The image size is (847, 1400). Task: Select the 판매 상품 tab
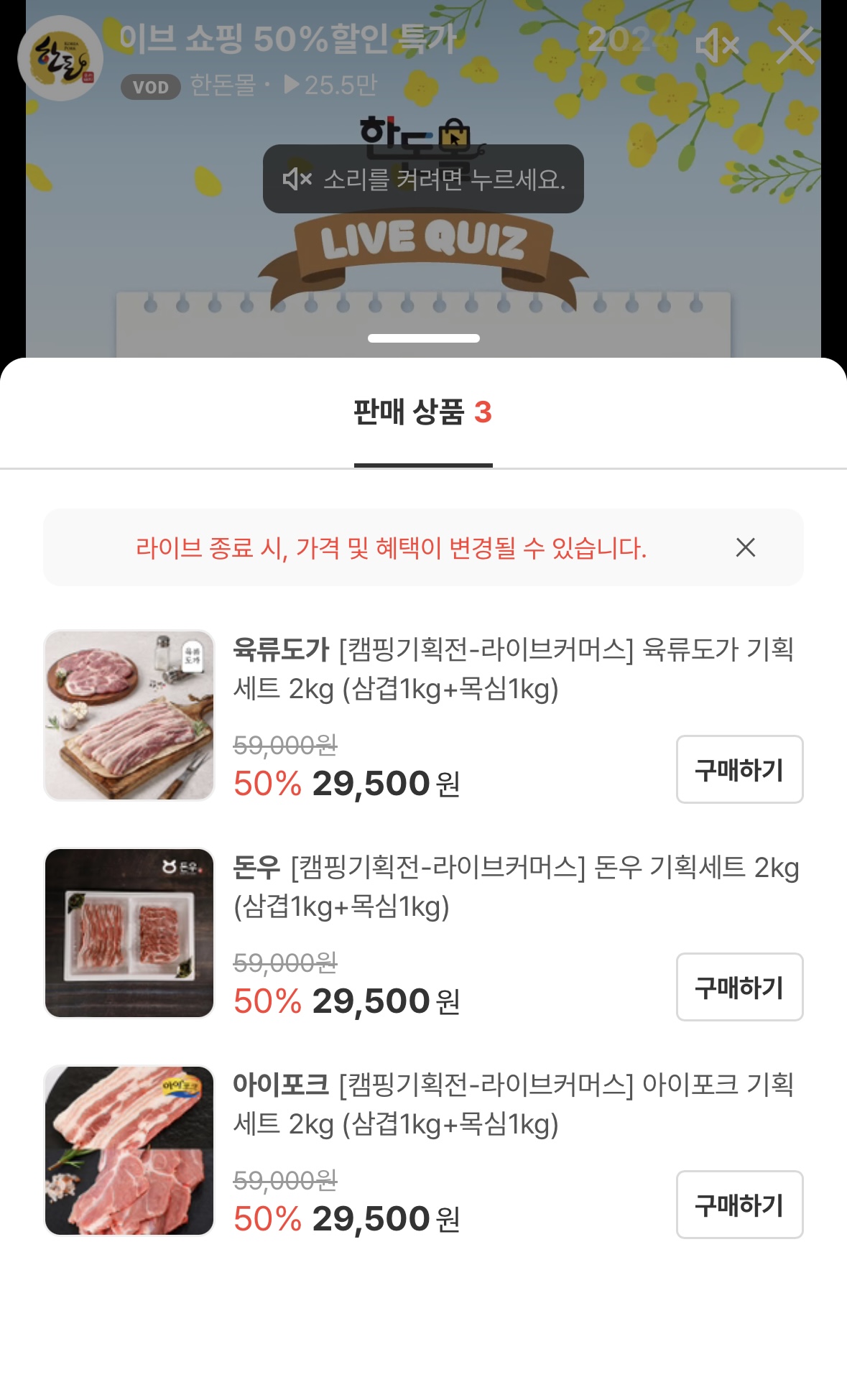click(423, 412)
